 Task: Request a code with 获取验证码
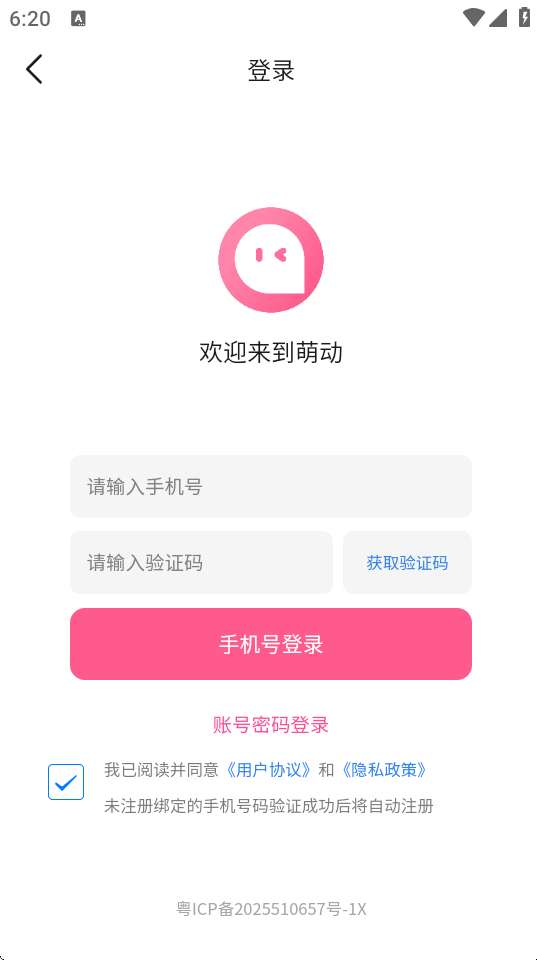(x=407, y=562)
